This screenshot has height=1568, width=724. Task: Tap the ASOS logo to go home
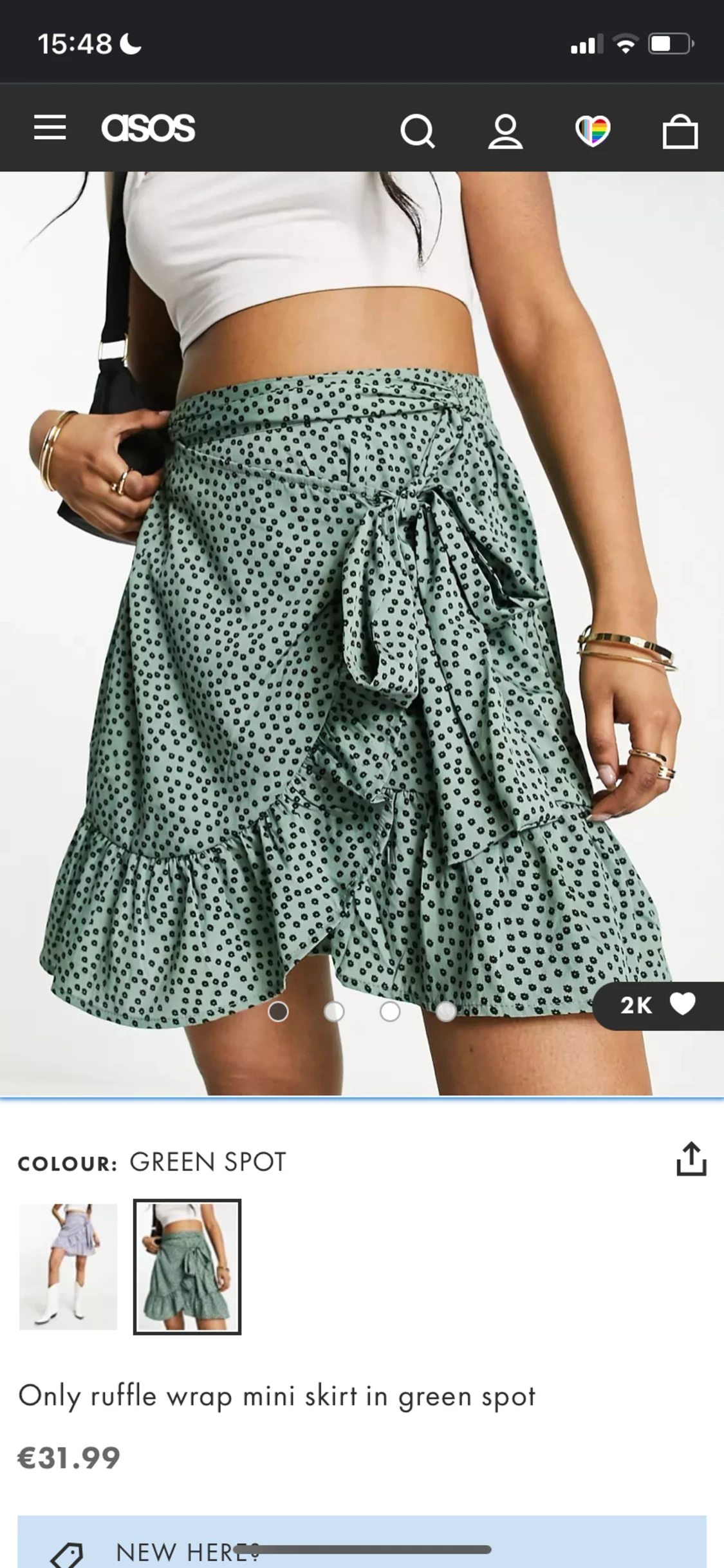coord(148,128)
